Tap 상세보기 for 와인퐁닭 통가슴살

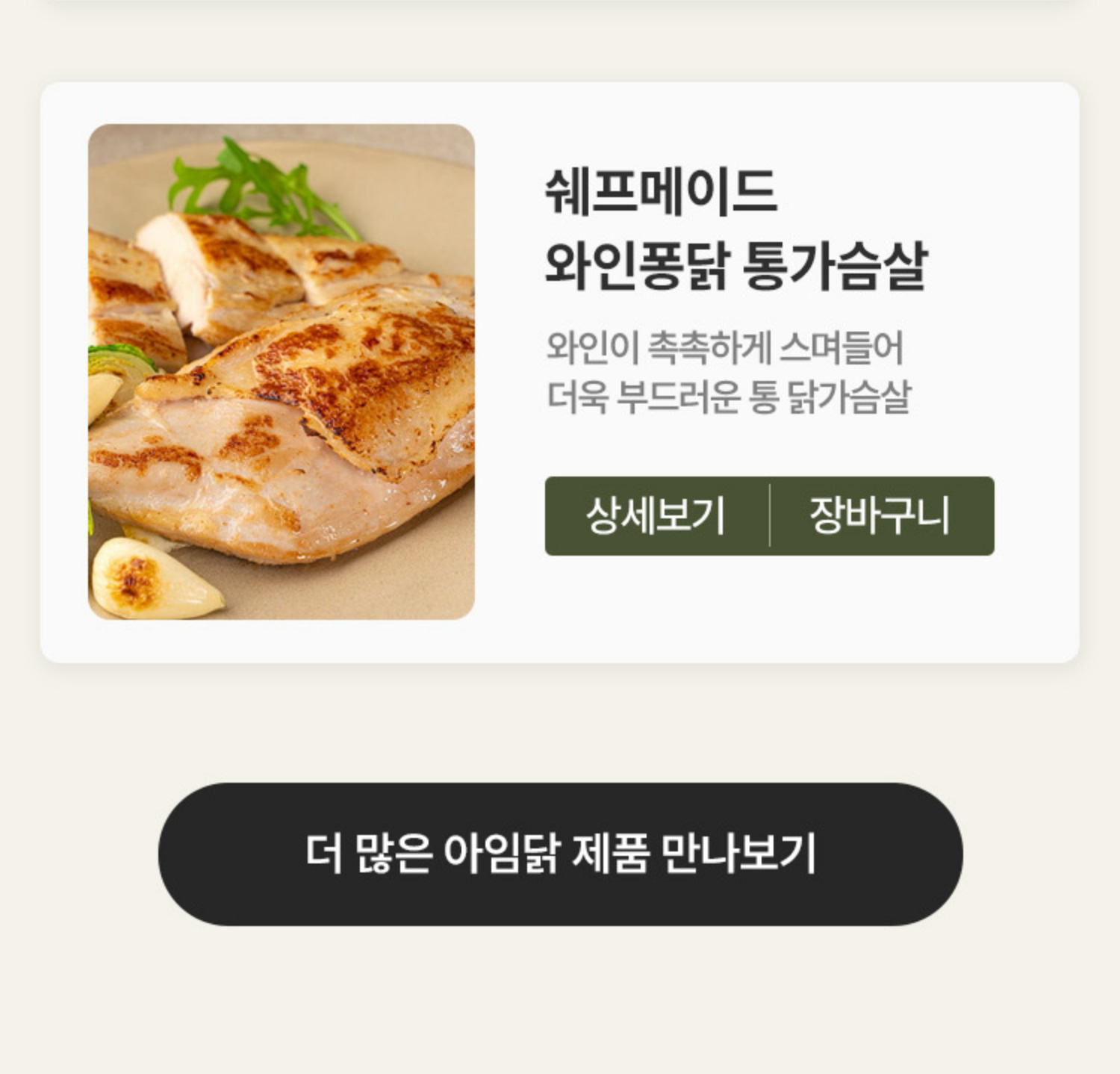coord(656,516)
